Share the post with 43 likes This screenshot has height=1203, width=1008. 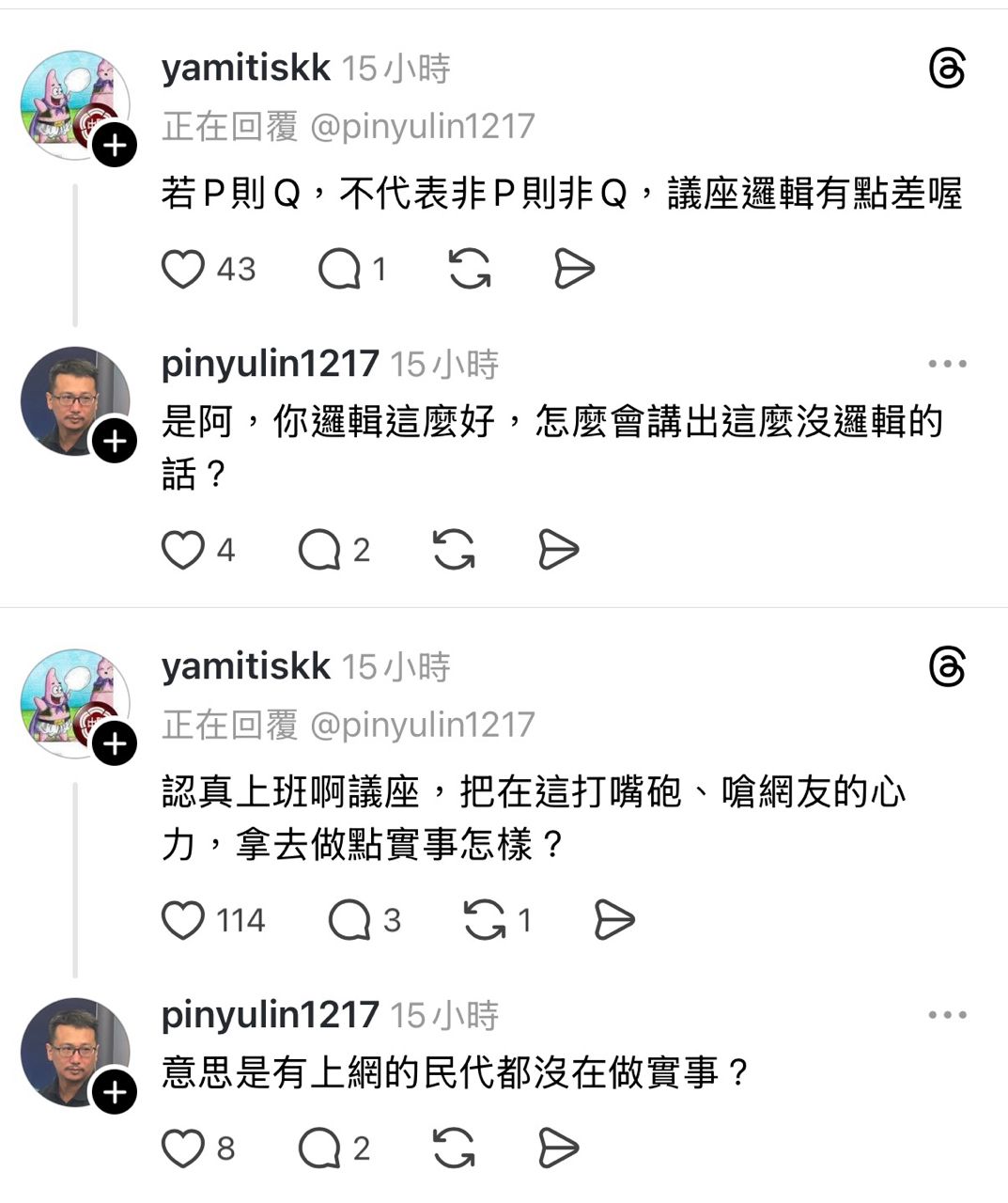(574, 270)
